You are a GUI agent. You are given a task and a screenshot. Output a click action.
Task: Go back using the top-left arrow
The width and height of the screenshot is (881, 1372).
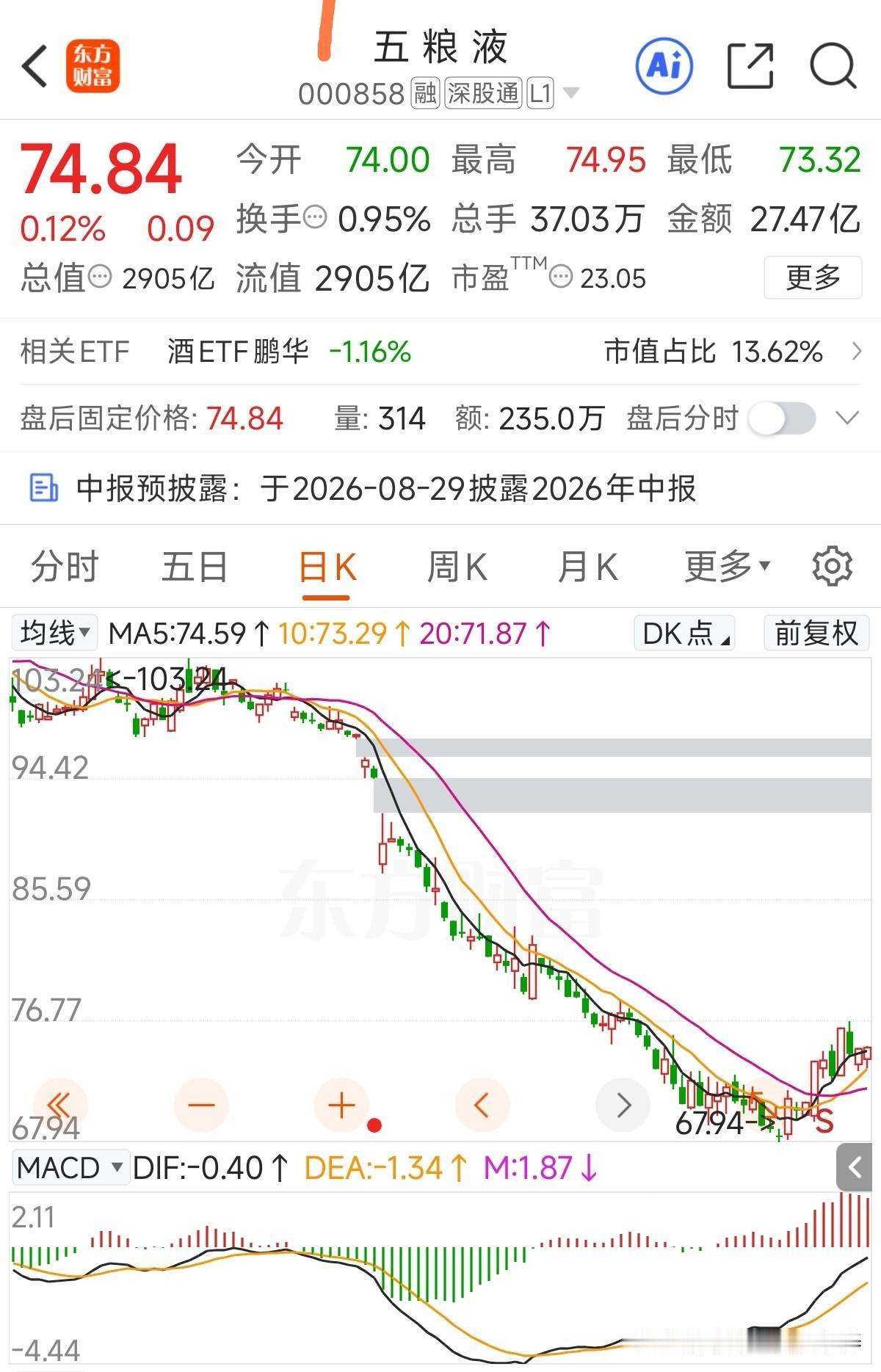(x=35, y=66)
